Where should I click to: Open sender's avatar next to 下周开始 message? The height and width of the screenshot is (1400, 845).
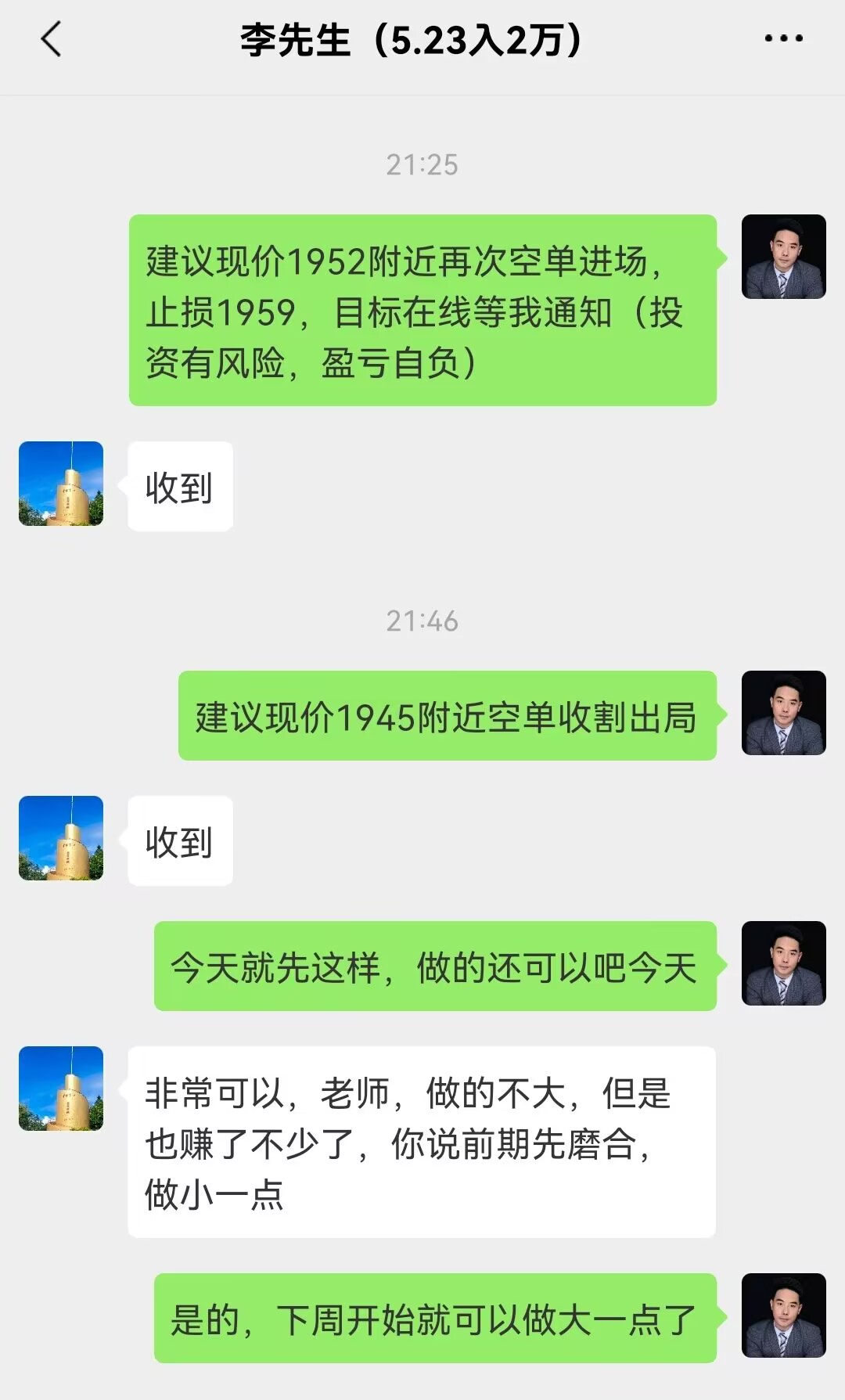click(783, 1315)
